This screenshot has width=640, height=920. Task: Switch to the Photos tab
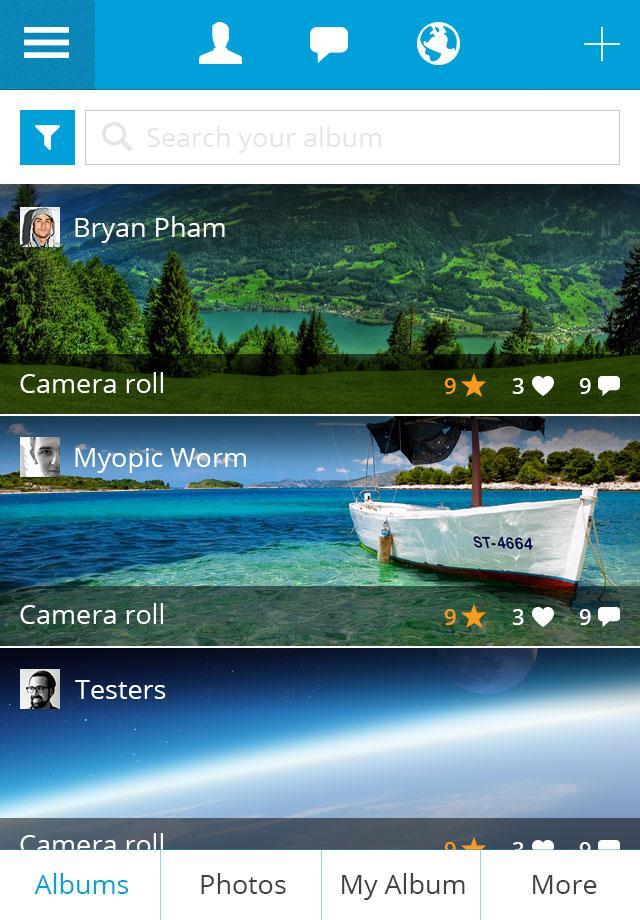tap(242, 885)
